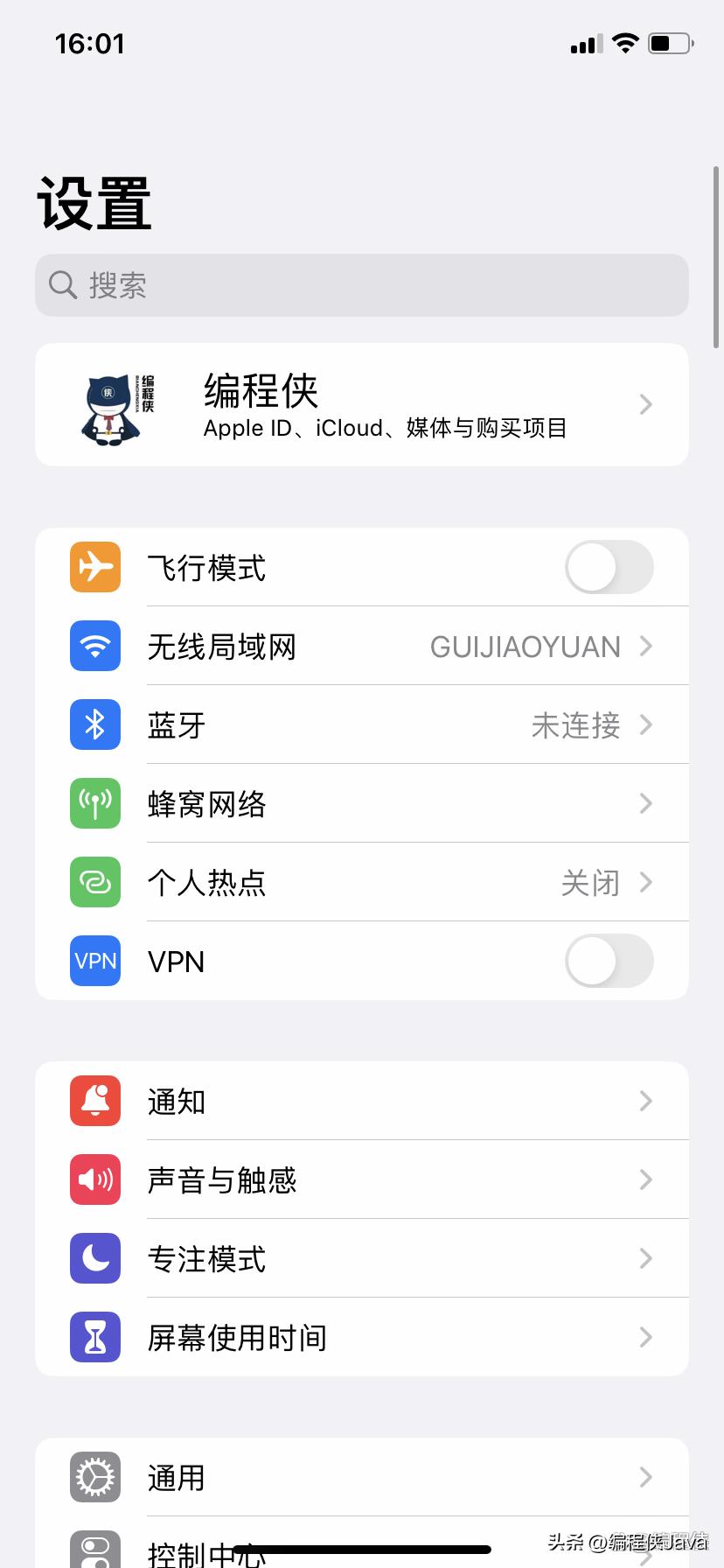Open 无线局域网 via its chevron

click(646, 646)
